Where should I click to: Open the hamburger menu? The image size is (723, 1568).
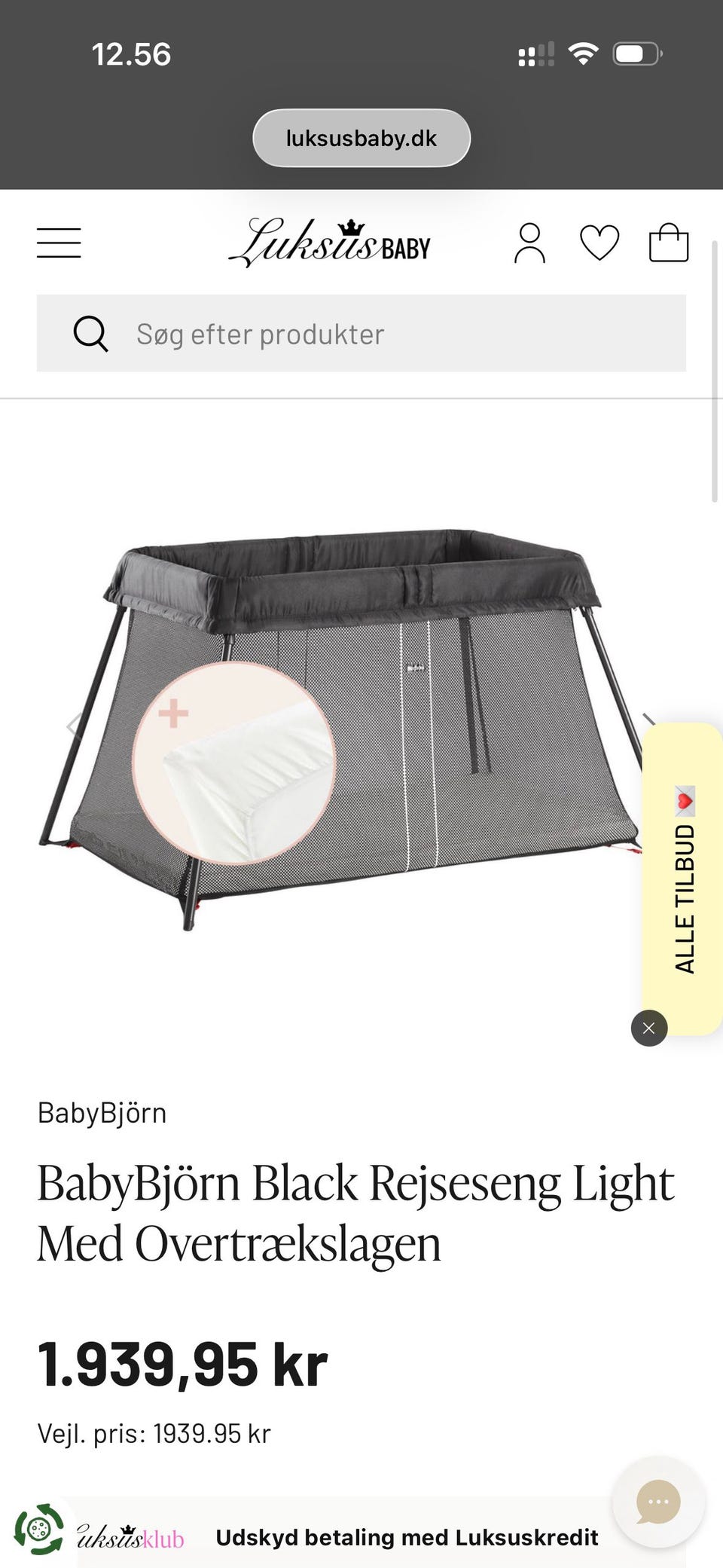(59, 243)
